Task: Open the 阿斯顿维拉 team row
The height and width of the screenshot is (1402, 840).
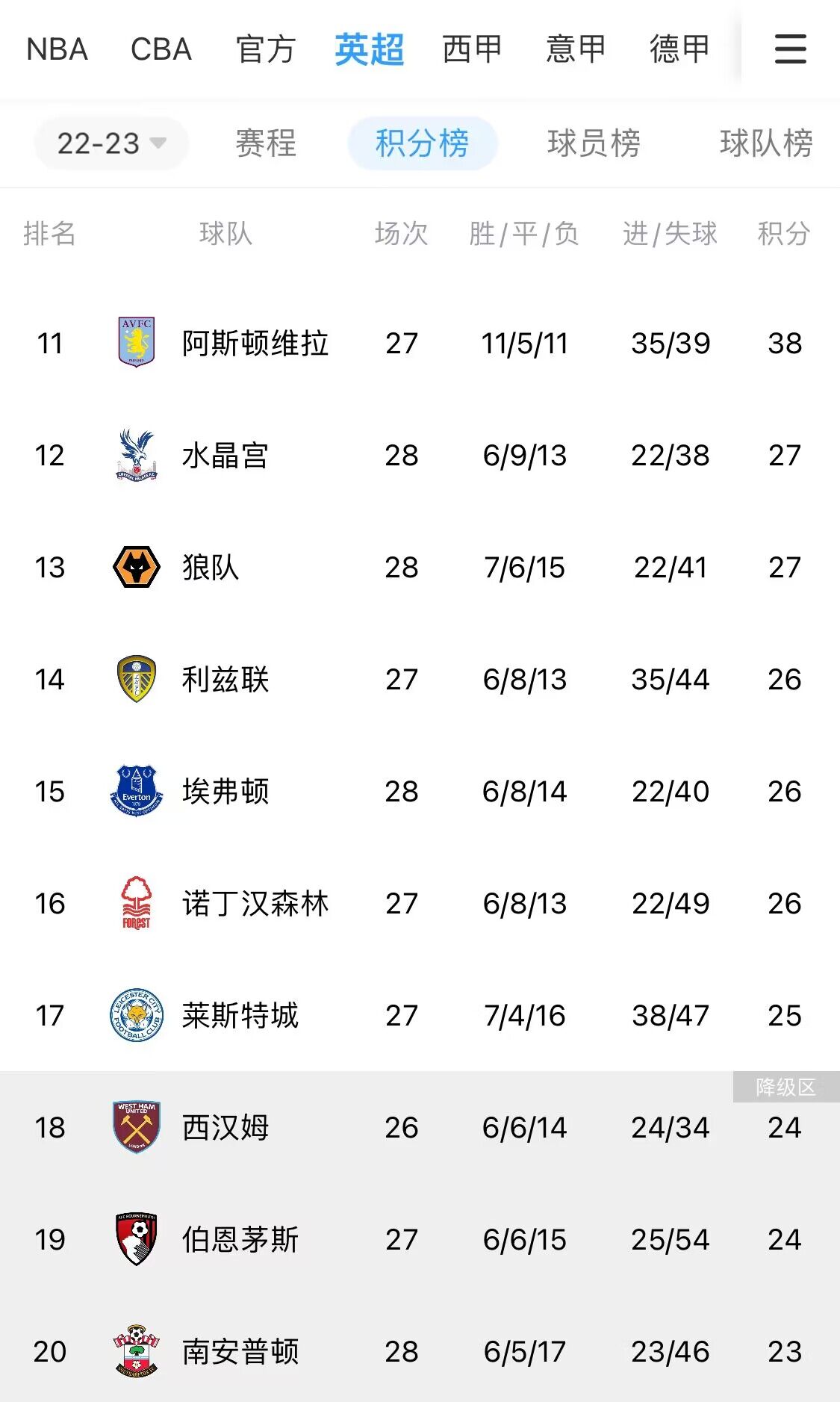Action: (x=255, y=344)
